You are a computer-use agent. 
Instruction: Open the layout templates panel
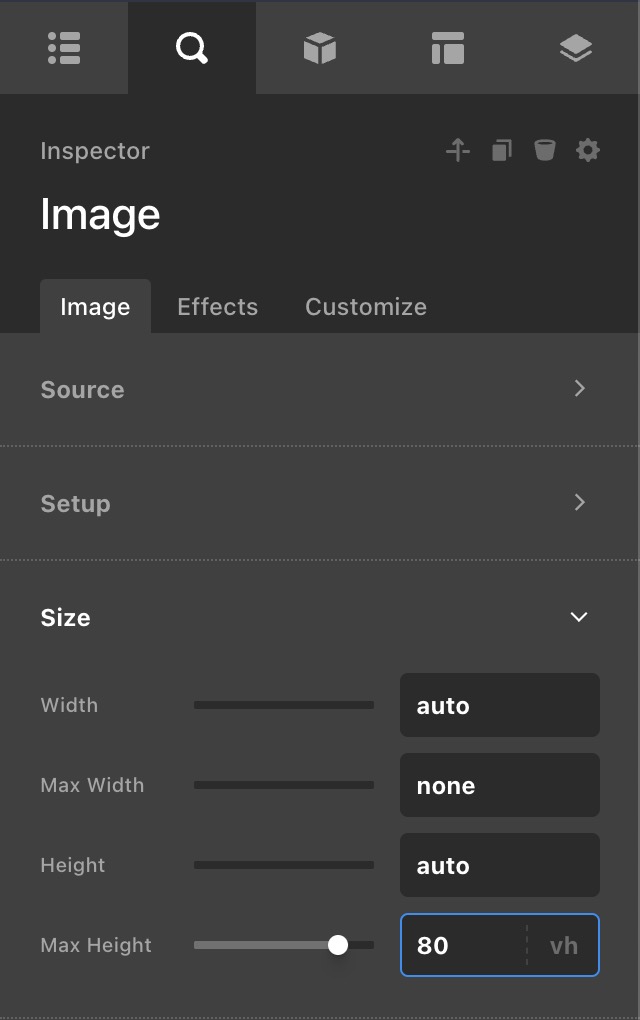[447, 48]
